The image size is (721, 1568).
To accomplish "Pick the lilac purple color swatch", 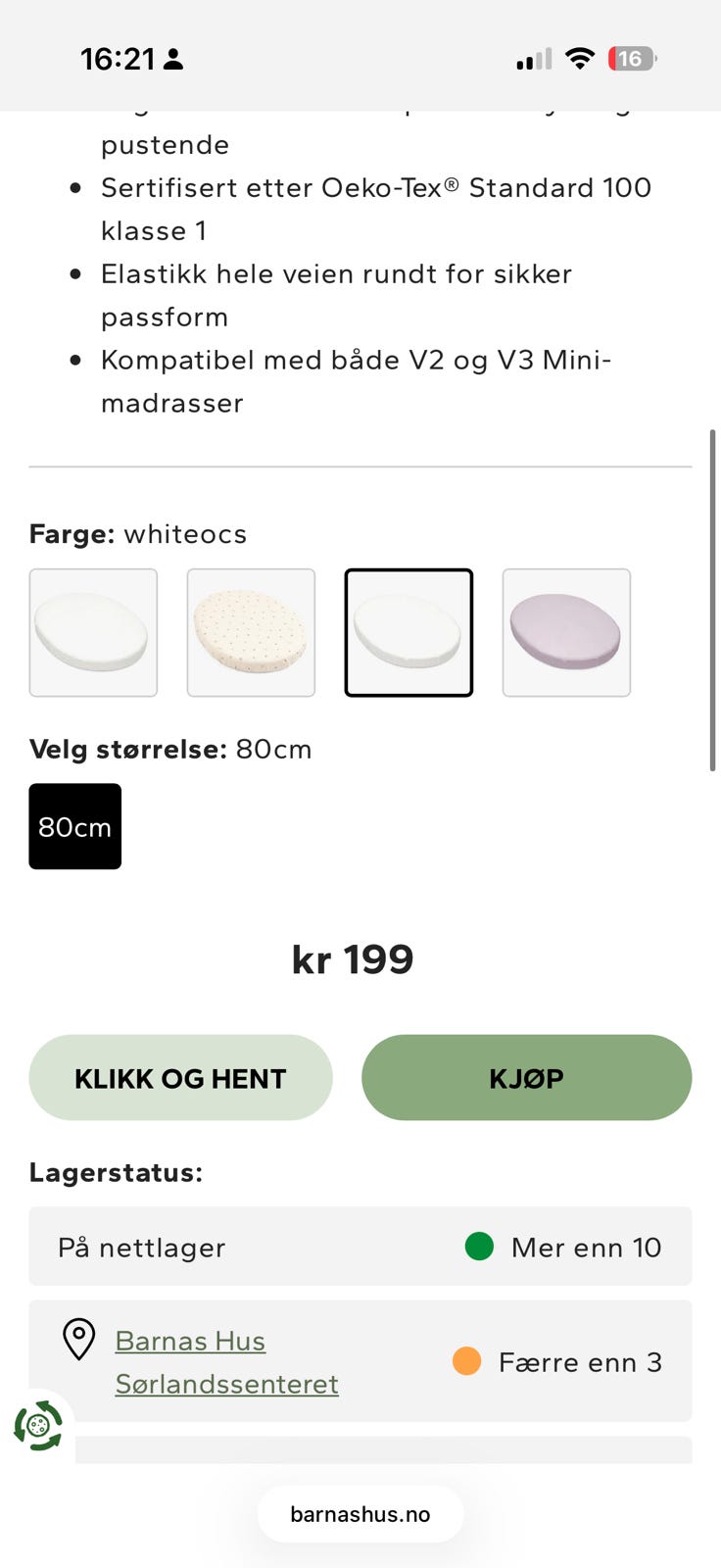I will click(x=566, y=632).
